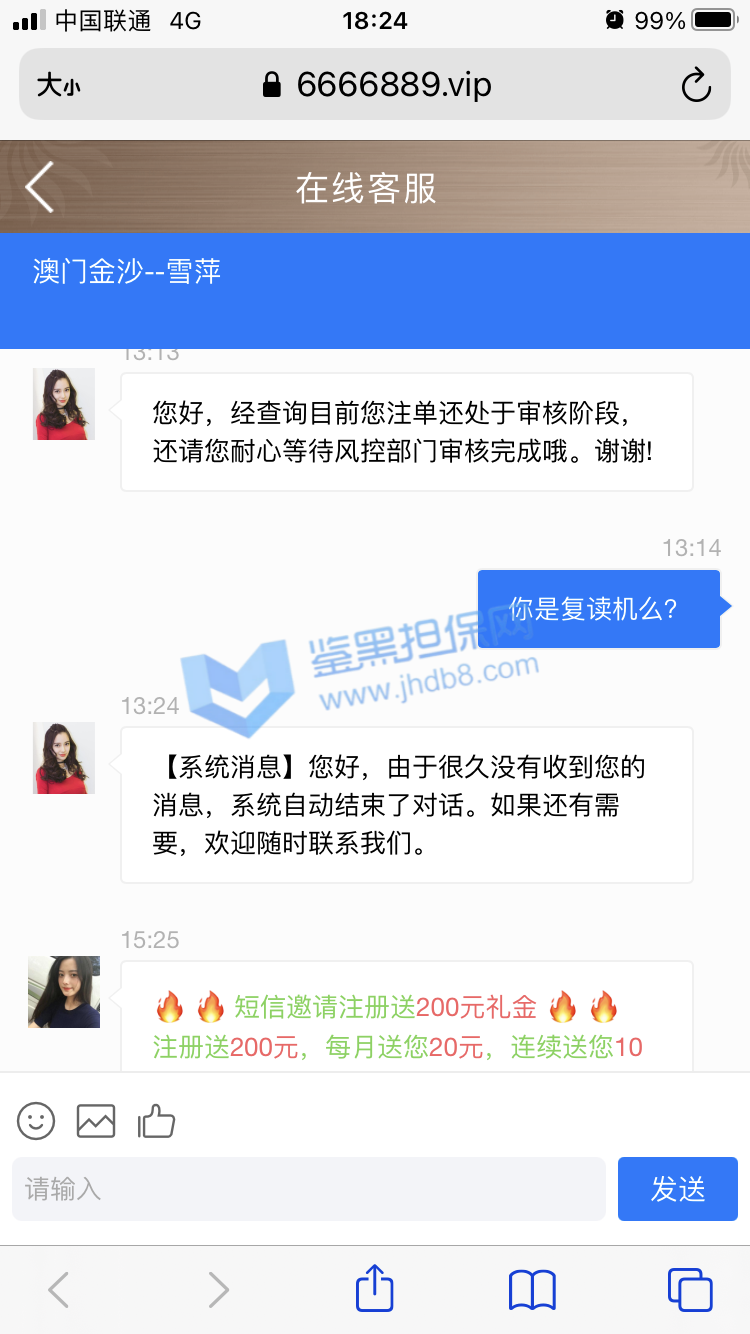
Task: Open the emoji picker
Action: 36,1121
